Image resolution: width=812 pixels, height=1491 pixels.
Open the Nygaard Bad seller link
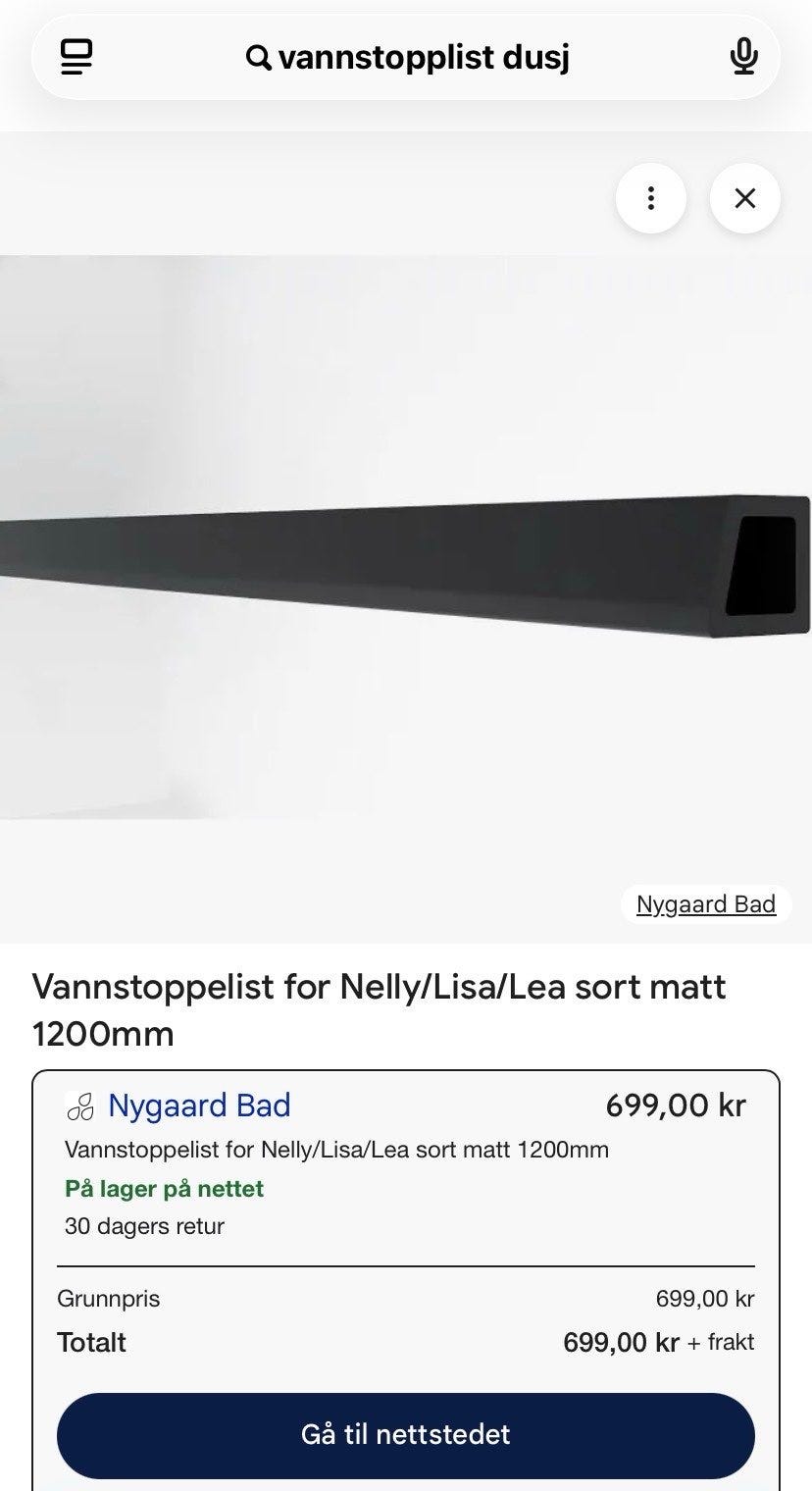click(x=199, y=1105)
